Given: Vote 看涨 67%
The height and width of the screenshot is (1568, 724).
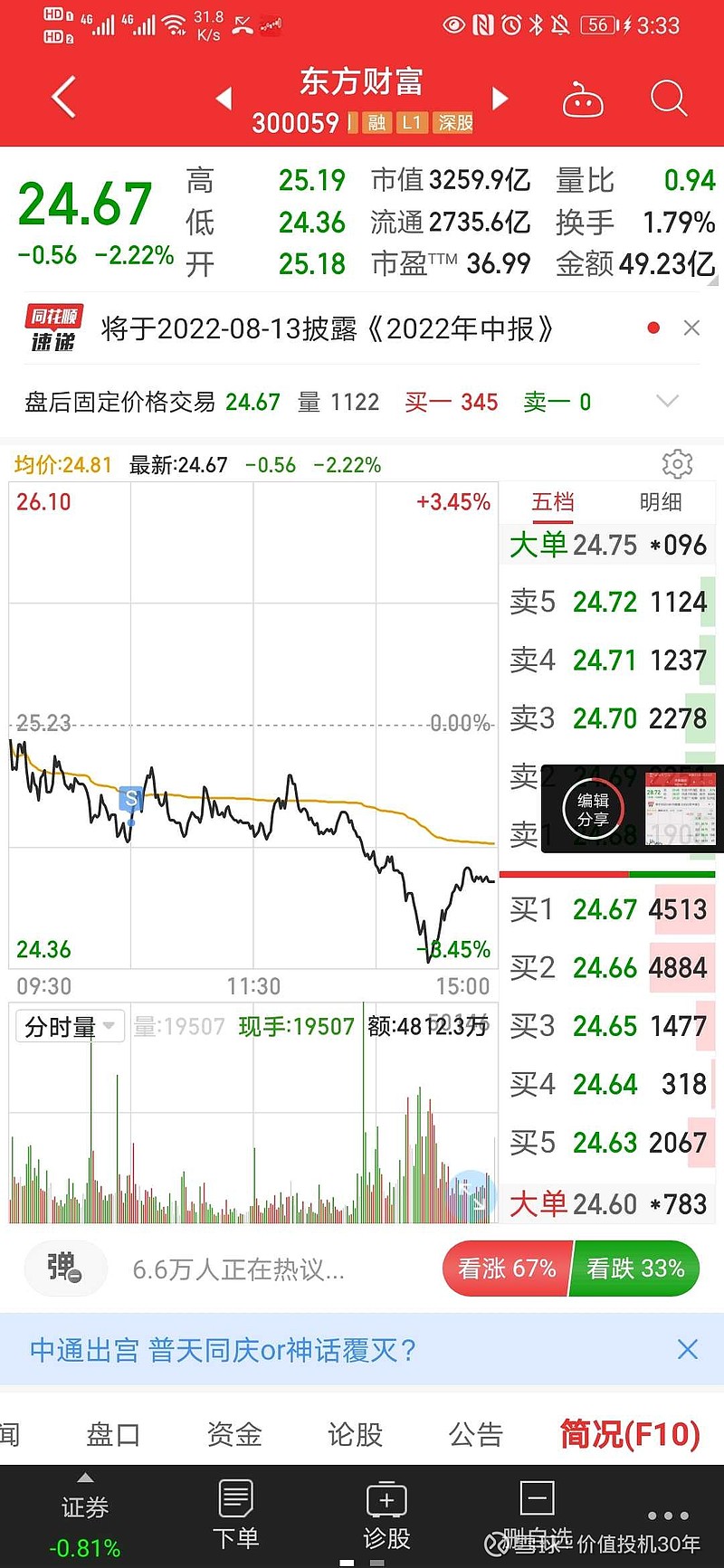Looking at the screenshot, I should pos(507,1269).
